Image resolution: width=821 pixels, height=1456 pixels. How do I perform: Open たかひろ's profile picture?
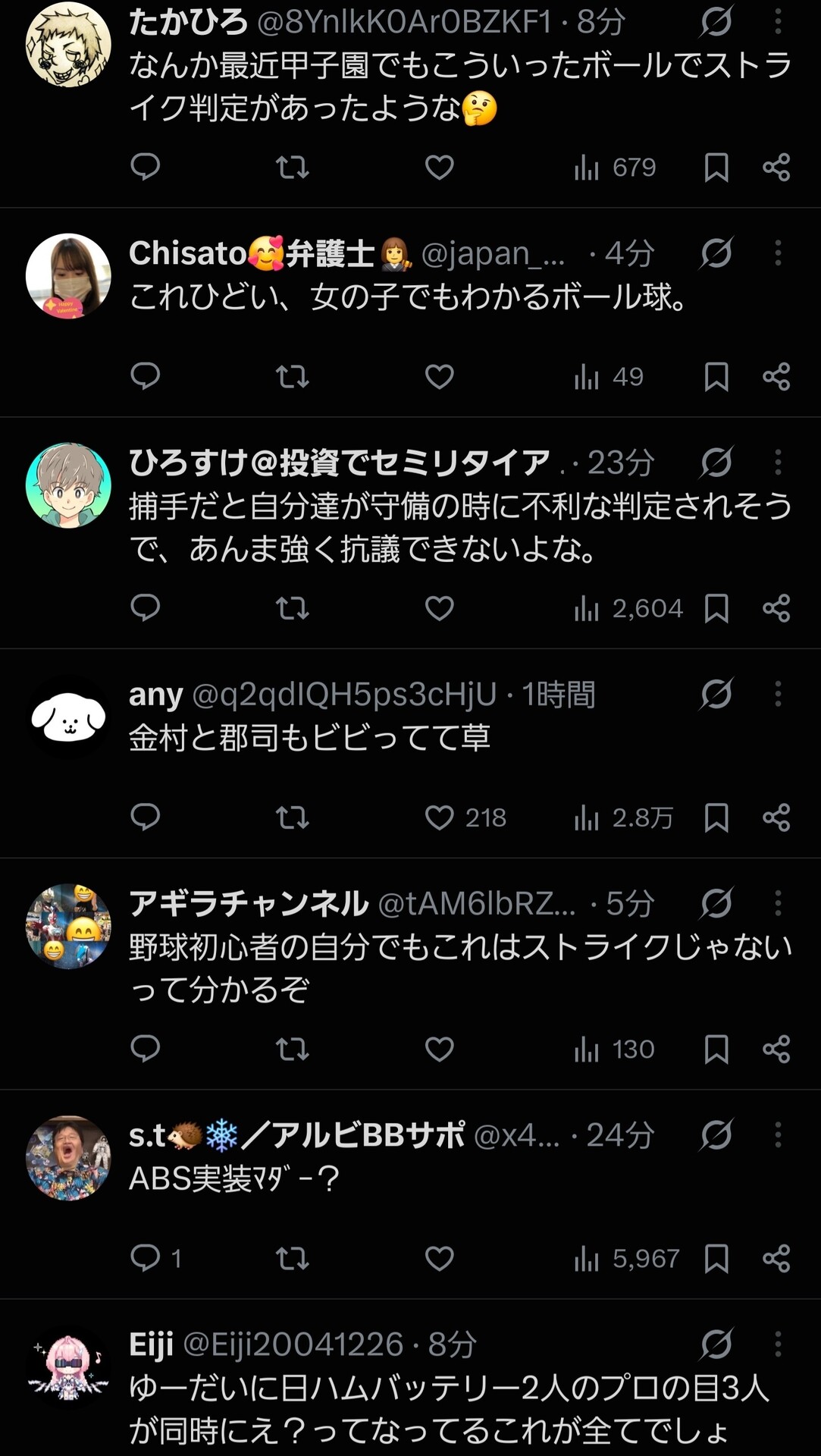click(x=68, y=44)
